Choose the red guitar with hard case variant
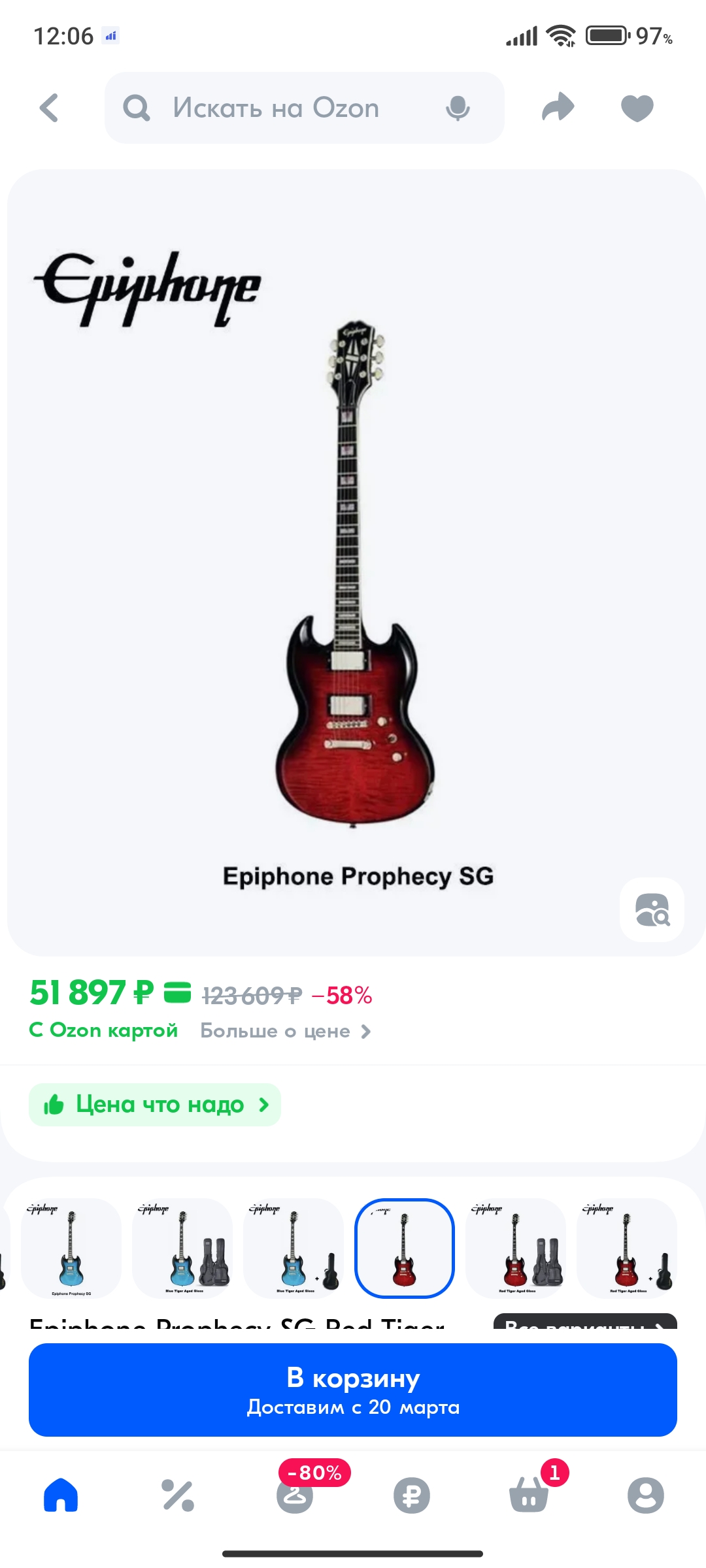This screenshot has width=706, height=1568. click(x=627, y=1248)
